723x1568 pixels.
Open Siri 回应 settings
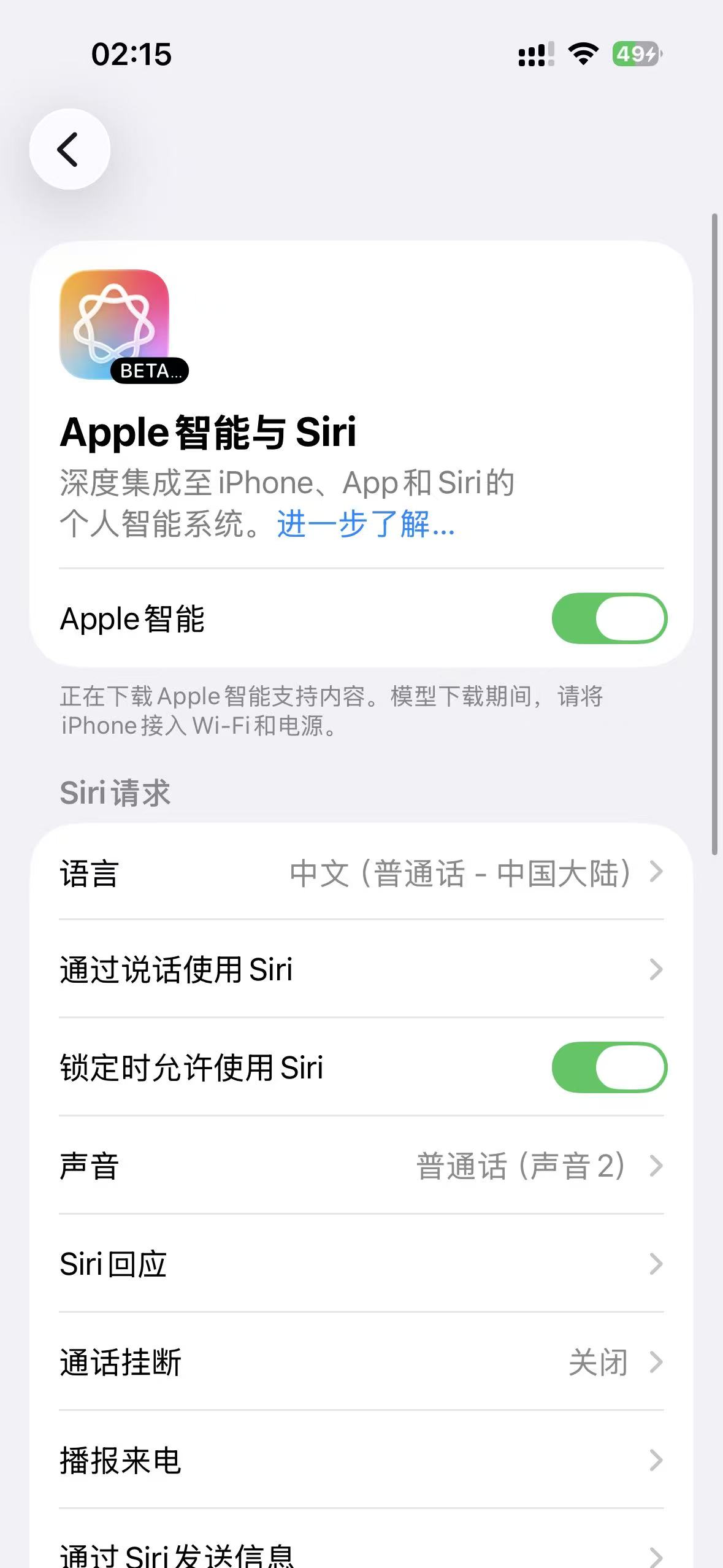(x=361, y=1264)
